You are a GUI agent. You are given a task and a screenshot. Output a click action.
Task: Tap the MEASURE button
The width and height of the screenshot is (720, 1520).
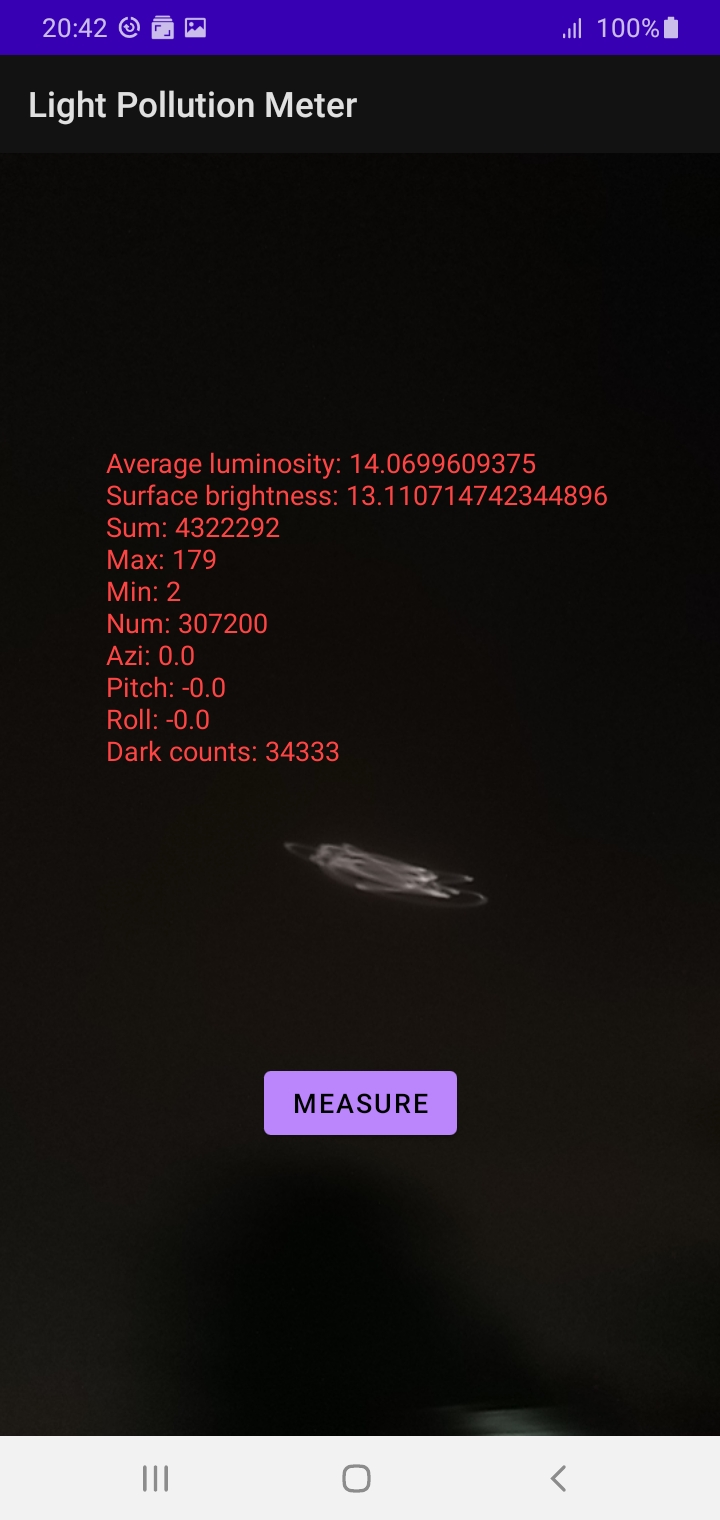click(360, 1103)
